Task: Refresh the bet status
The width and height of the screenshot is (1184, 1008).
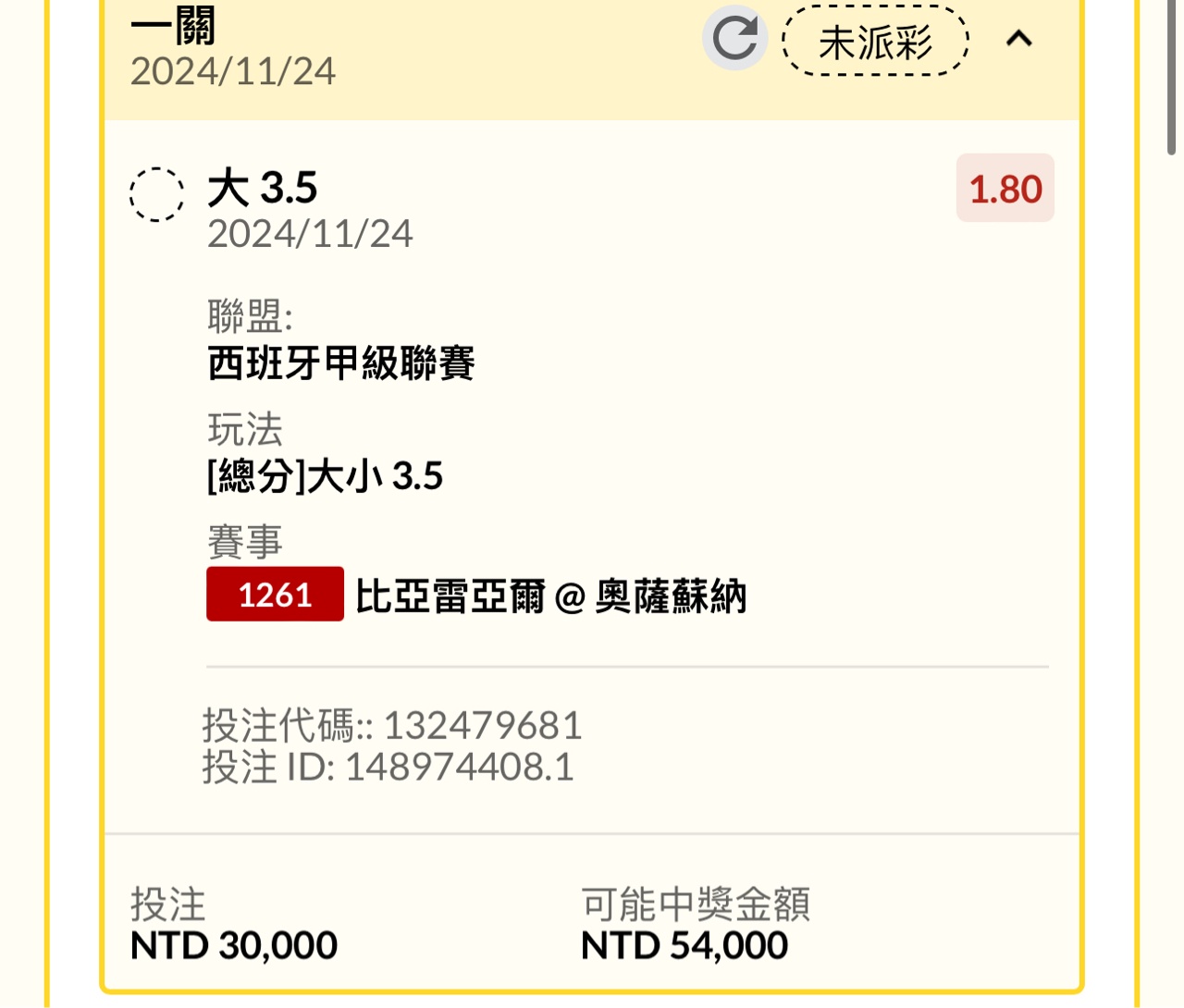Action: tap(734, 39)
